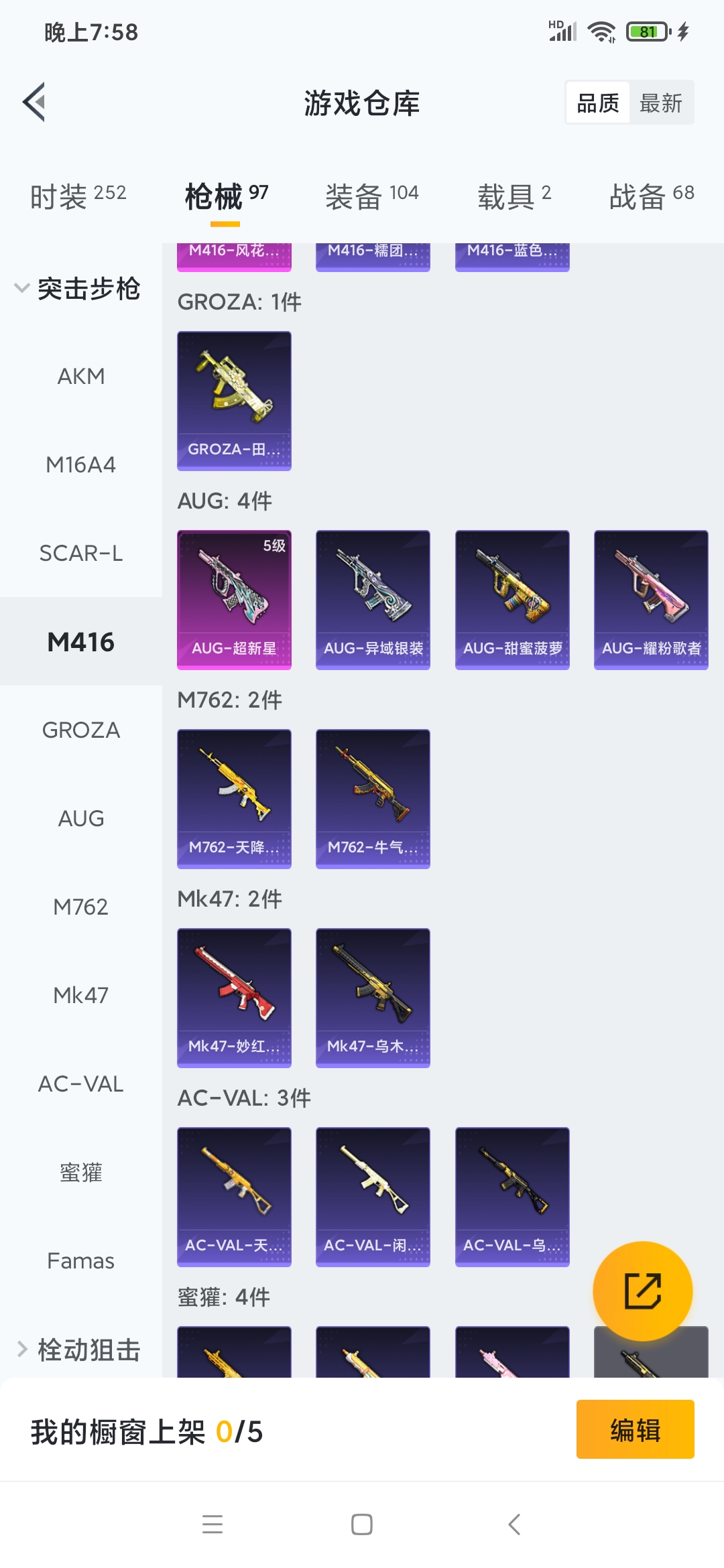
Task: View the Mk47-妙红 skin card
Action: tap(234, 998)
